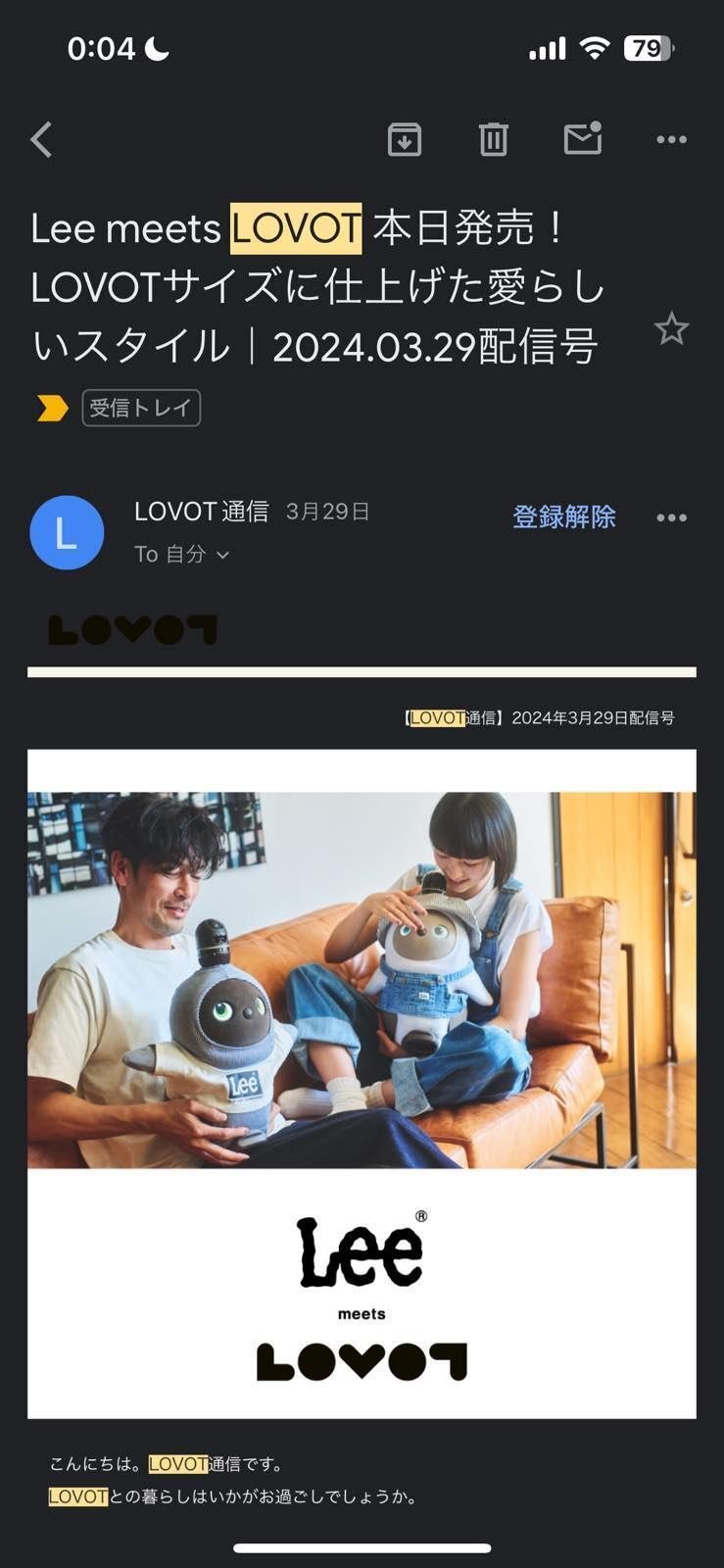Tap the battery indicator showing 79
The width and height of the screenshot is (724, 1568).
click(648, 45)
